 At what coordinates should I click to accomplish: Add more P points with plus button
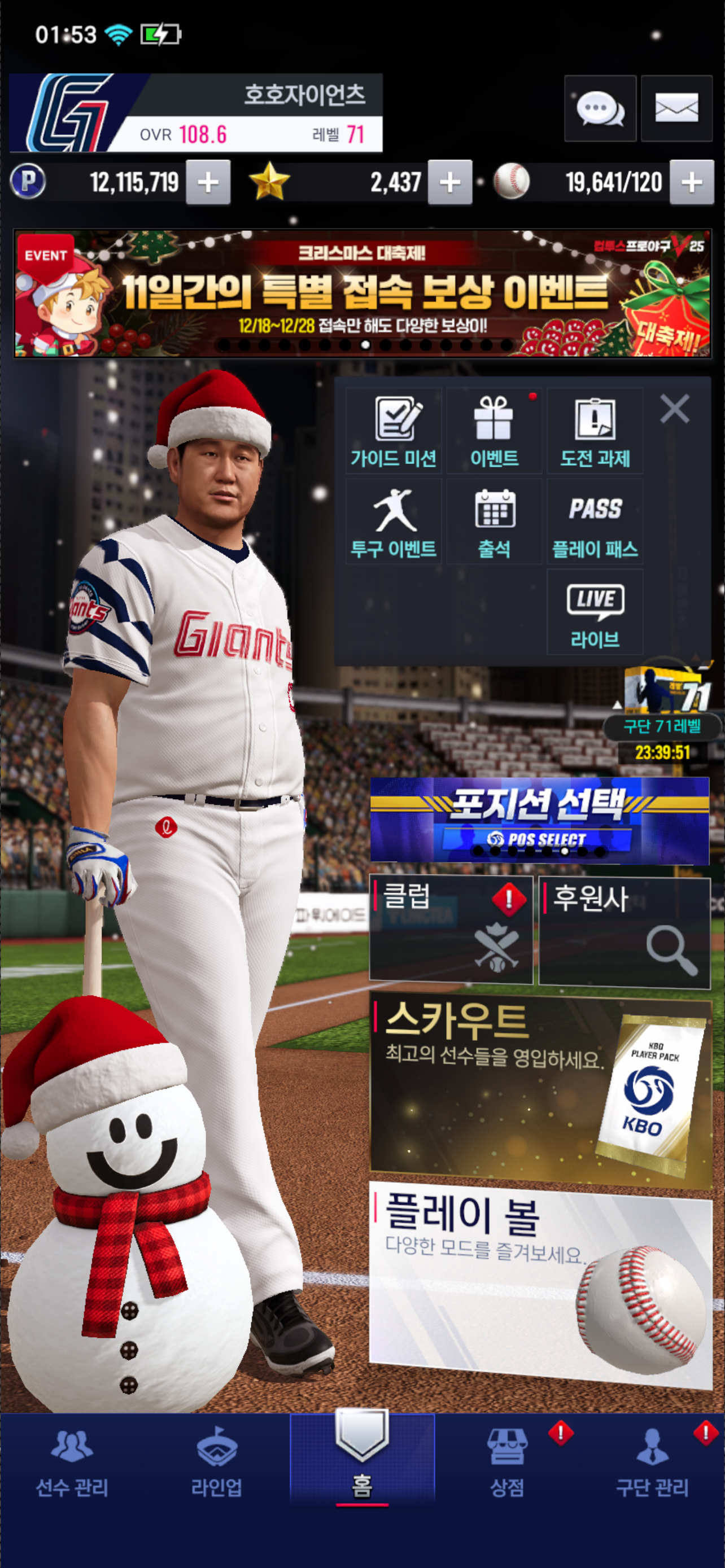point(208,182)
